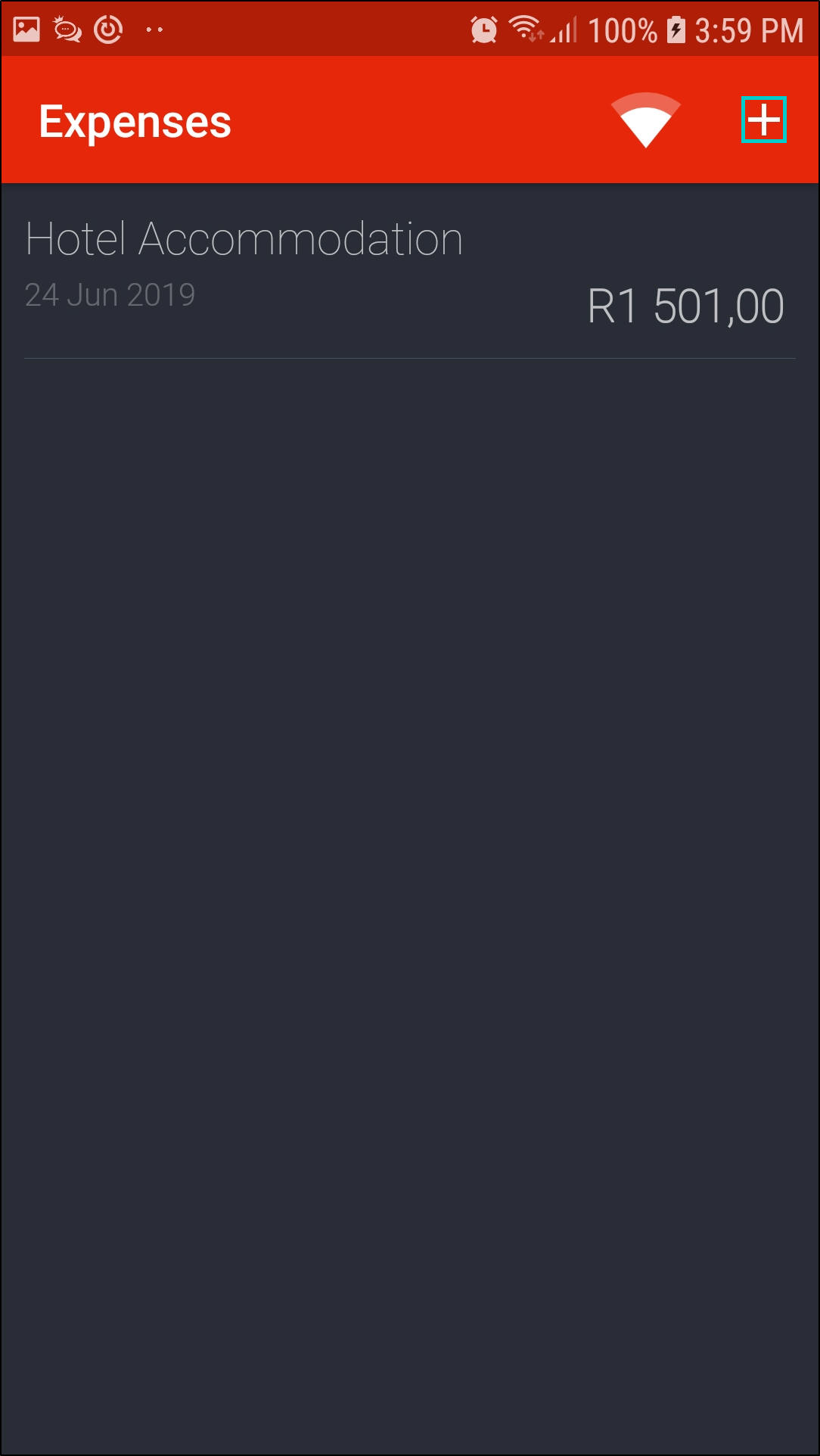Tap the Wi-Fi sync status icon
The width and height of the screenshot is (820, 1456).
(645, 120)
